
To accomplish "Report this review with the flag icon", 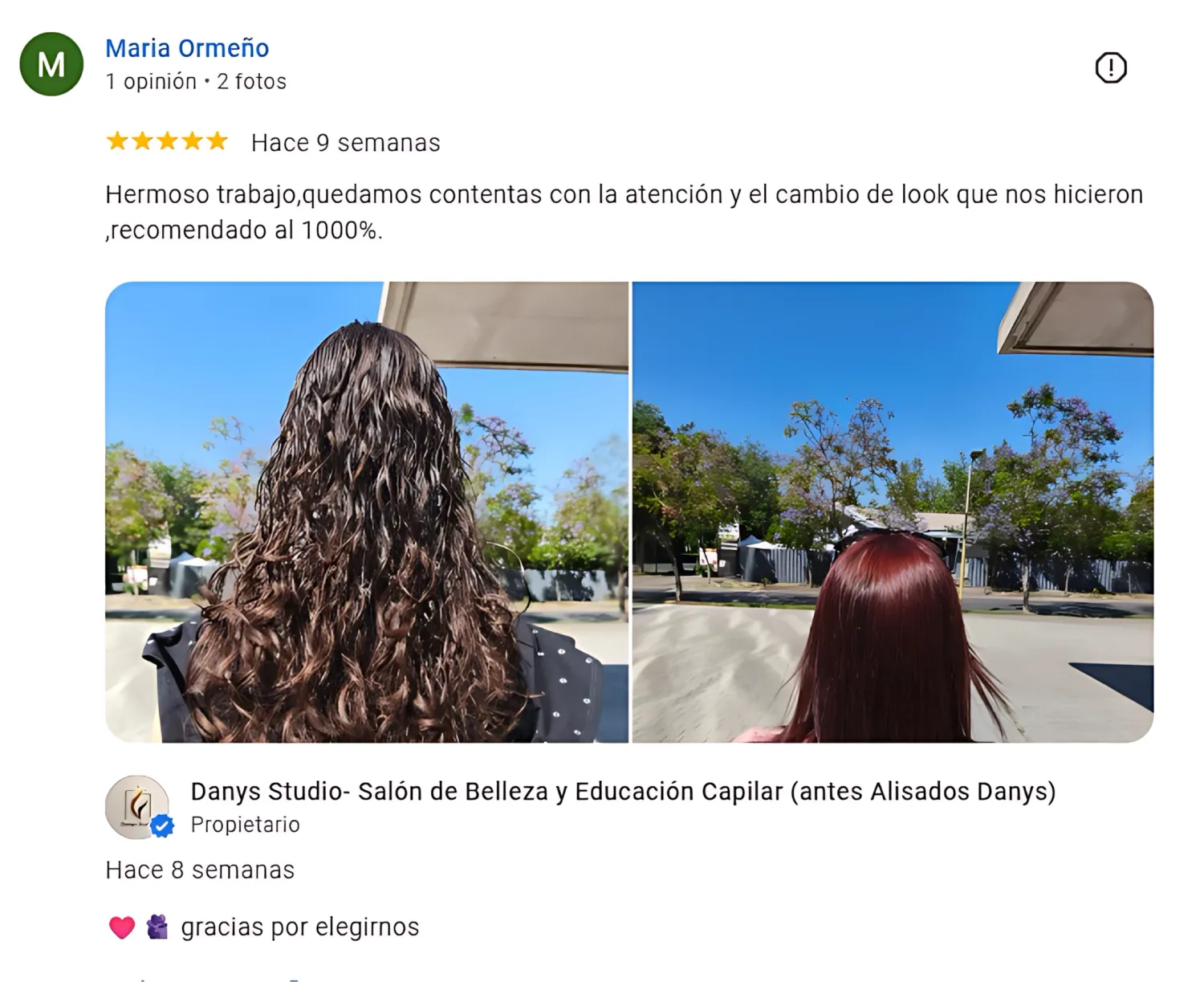I will (x=1111, y=67).
